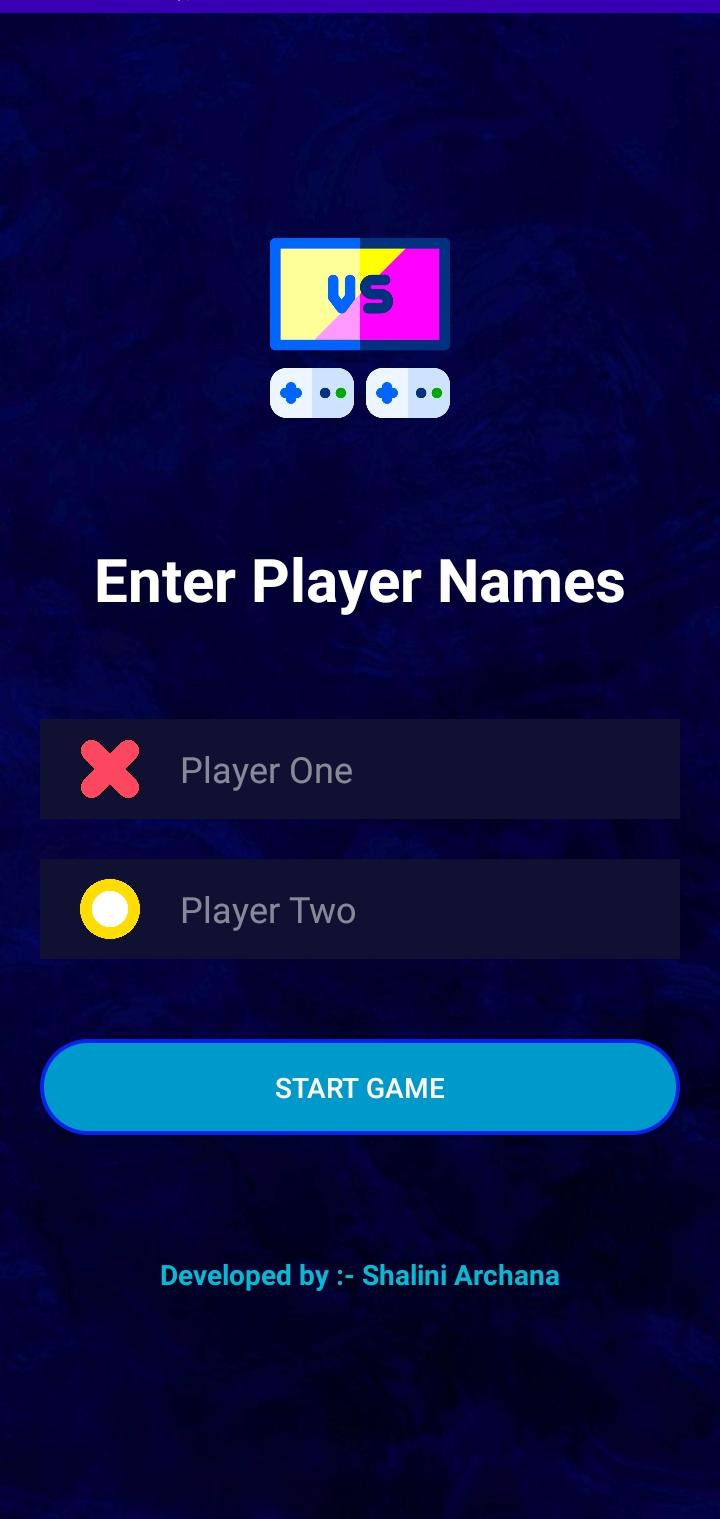The height and width of the screenshot is (1519, 720).
Task: Click the status bar at screen top
Action: 360,7
